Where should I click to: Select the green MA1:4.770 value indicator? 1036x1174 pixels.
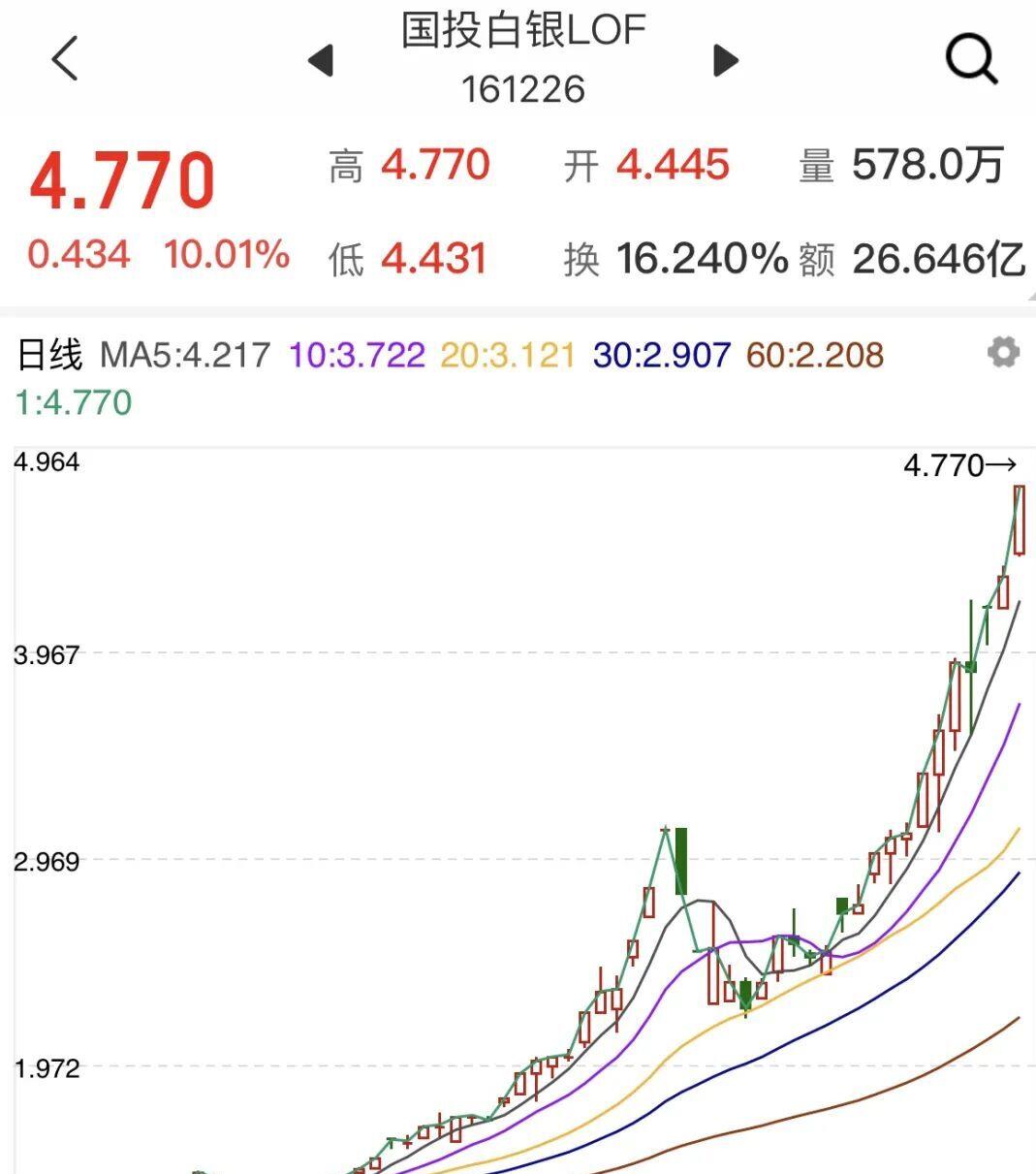click(x=73, y=400)
